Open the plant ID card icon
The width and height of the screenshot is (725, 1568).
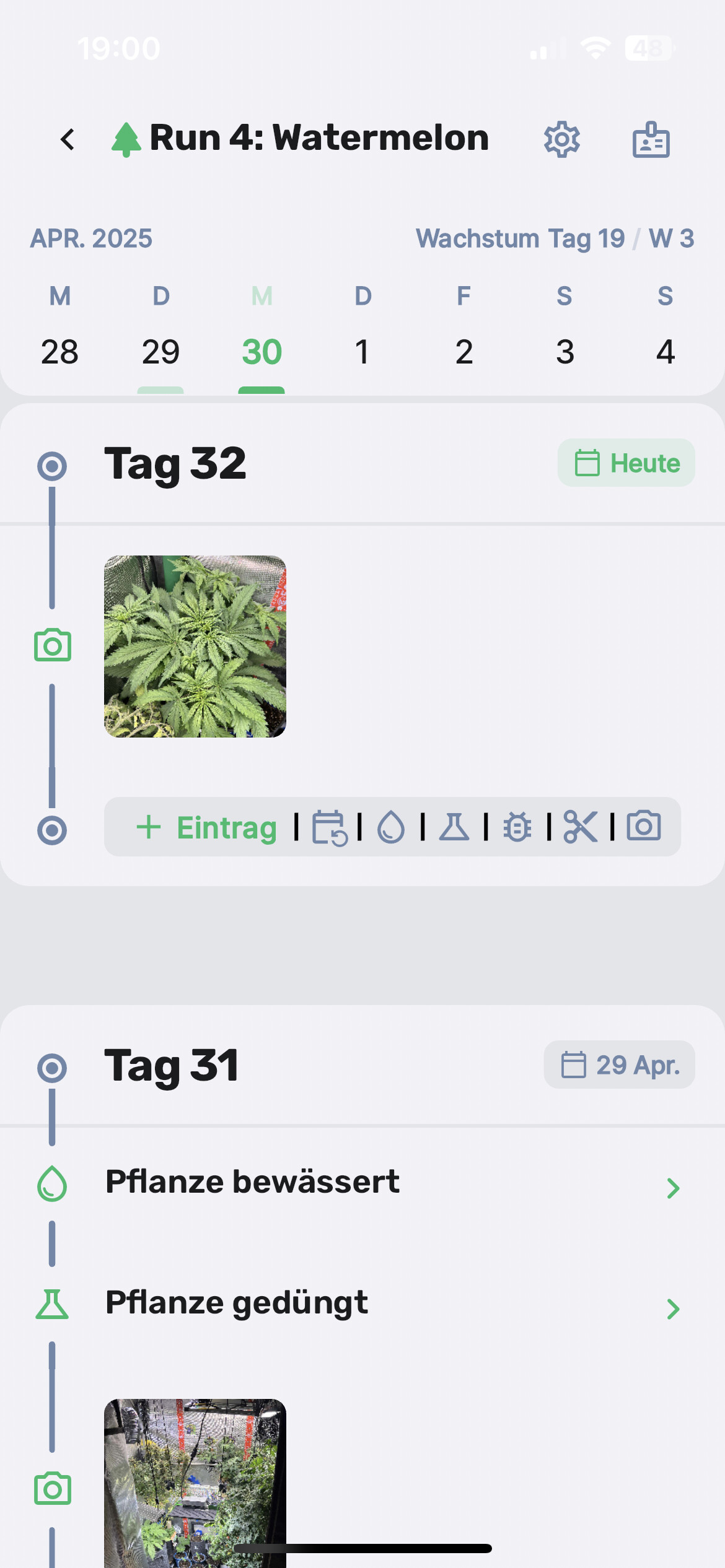click(x=651, y=139)
